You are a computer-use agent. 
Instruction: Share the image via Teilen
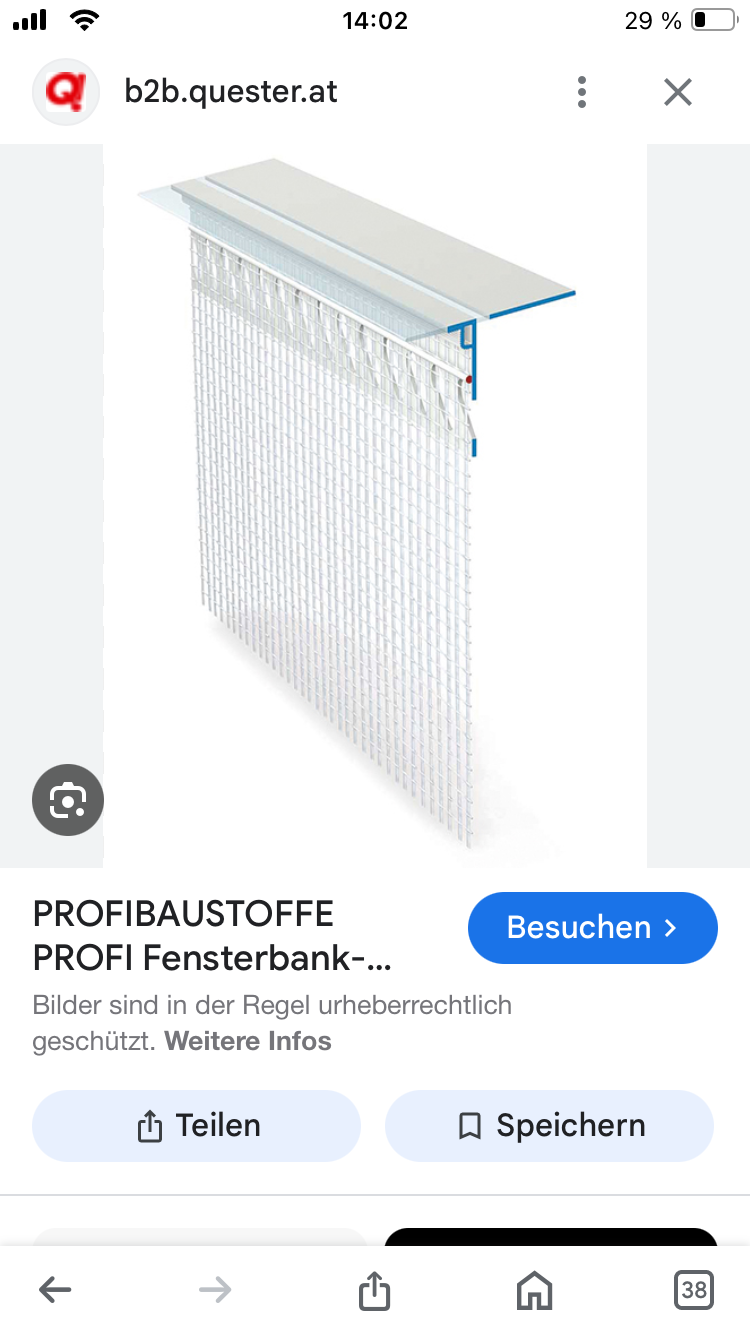click(197, 1126)
